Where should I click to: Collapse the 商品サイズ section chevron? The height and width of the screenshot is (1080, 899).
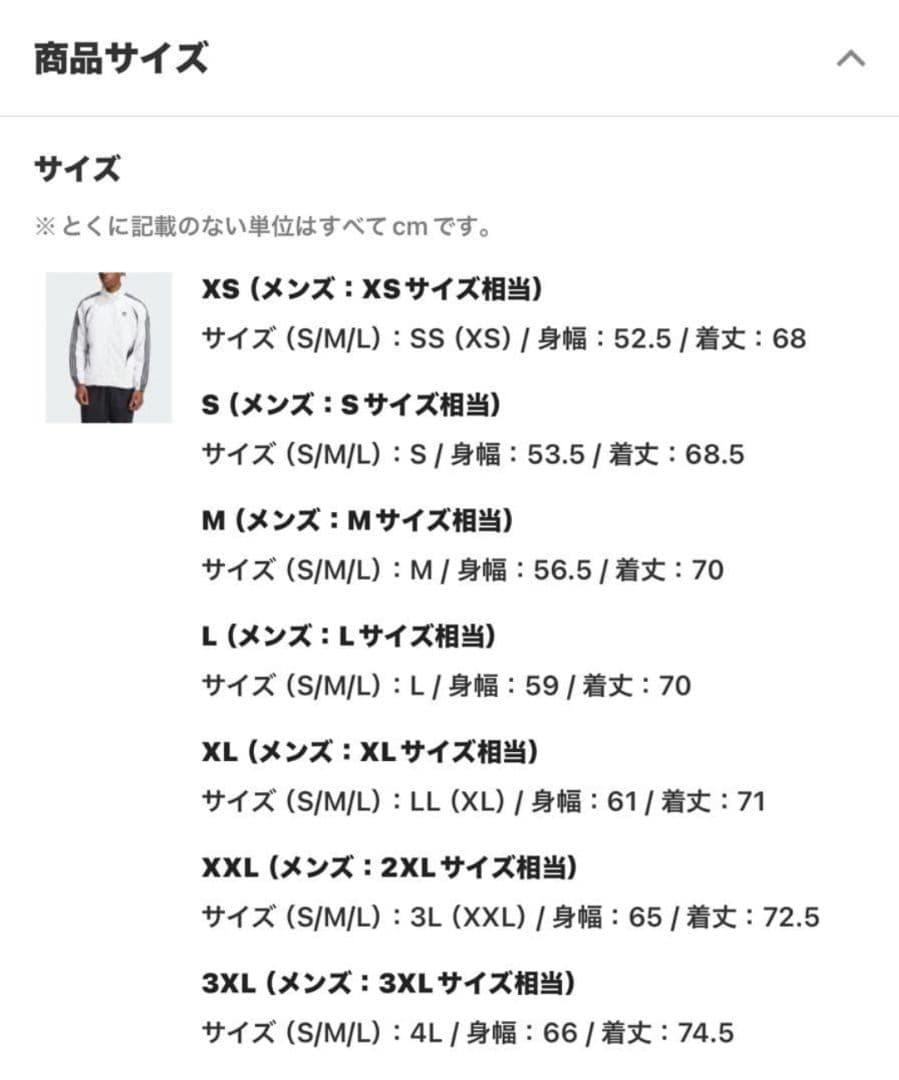[851, 57]
